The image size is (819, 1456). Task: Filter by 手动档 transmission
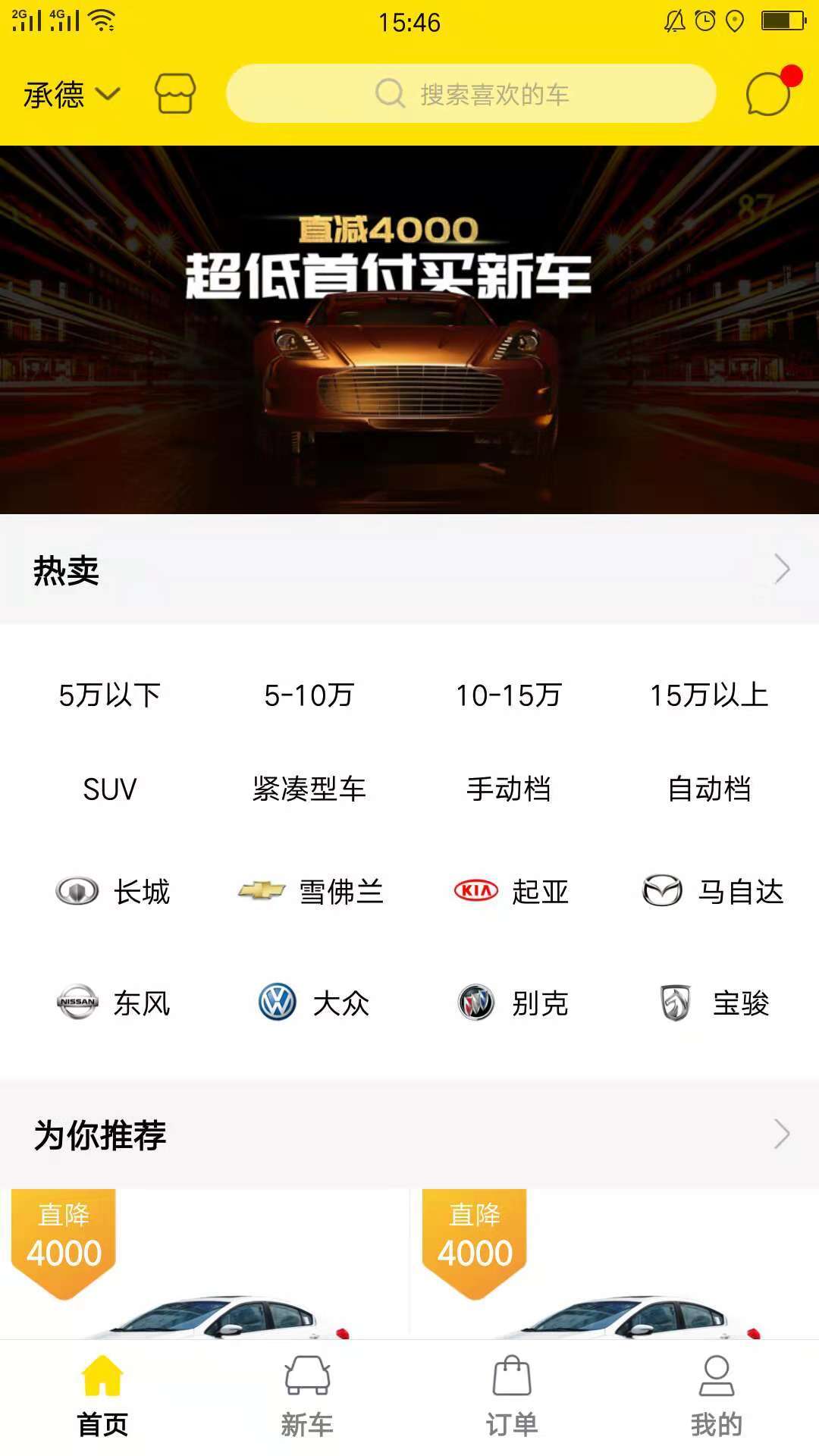pos(508,789)
